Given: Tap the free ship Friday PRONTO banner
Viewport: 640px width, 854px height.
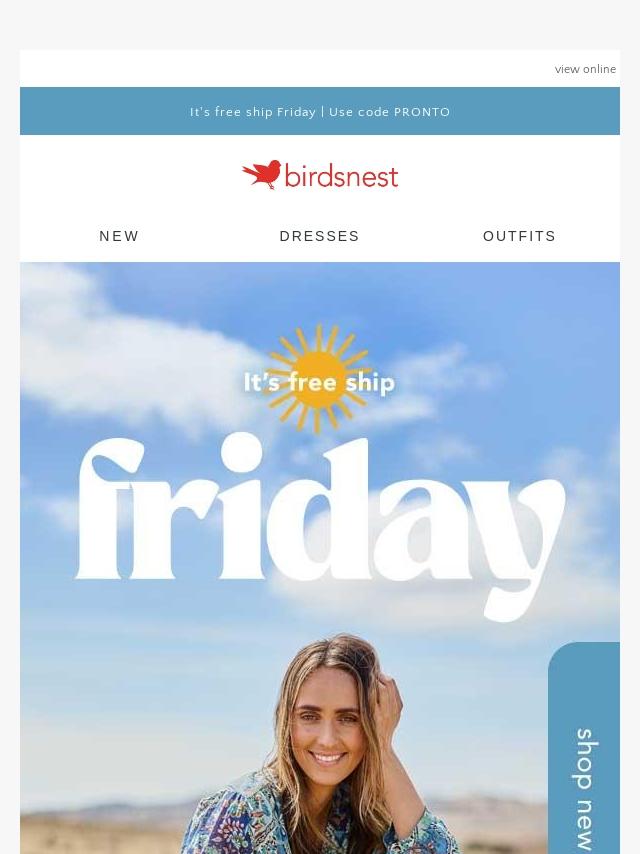Looking at the screenshot, I should pos(320,112).
